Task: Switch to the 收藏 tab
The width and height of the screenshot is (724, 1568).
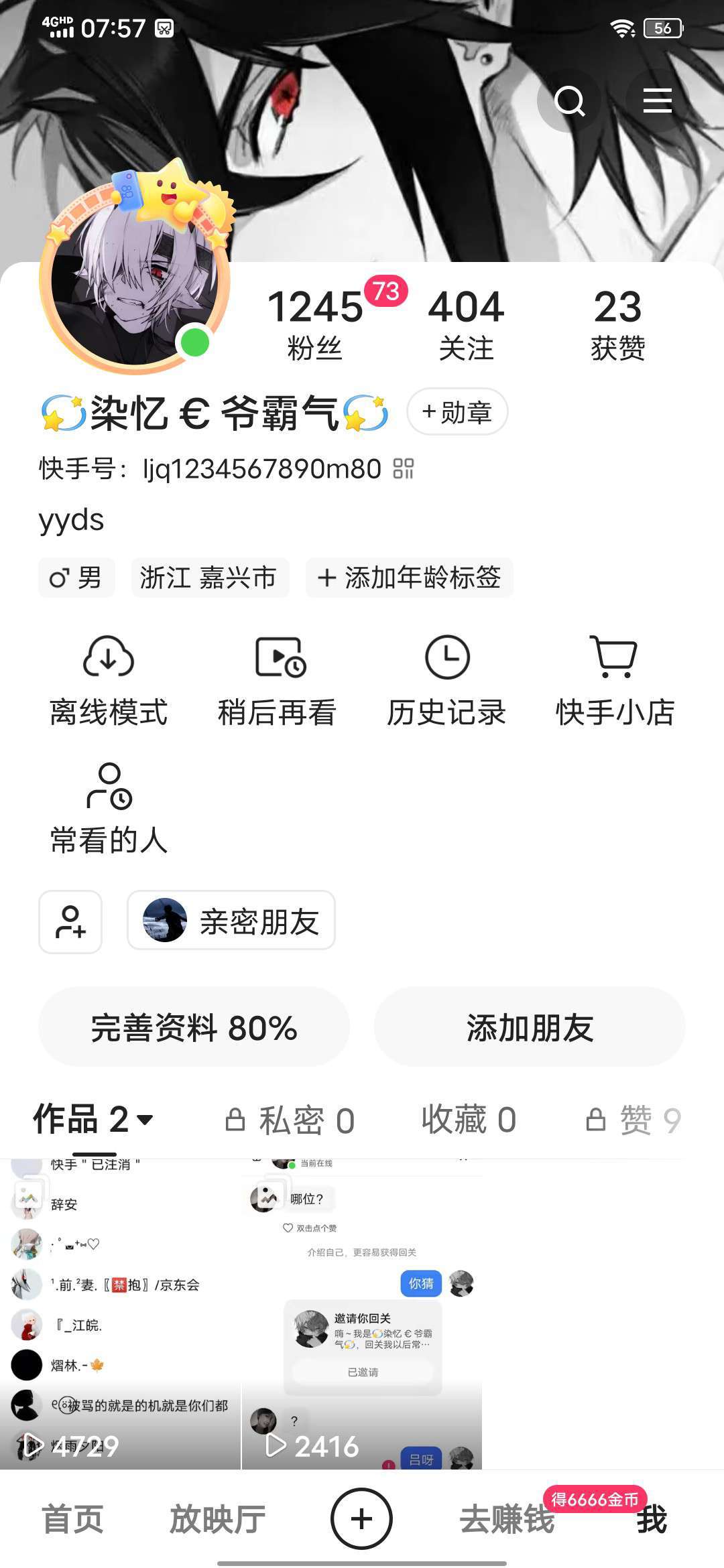Action: click(x=469, y=1120)
